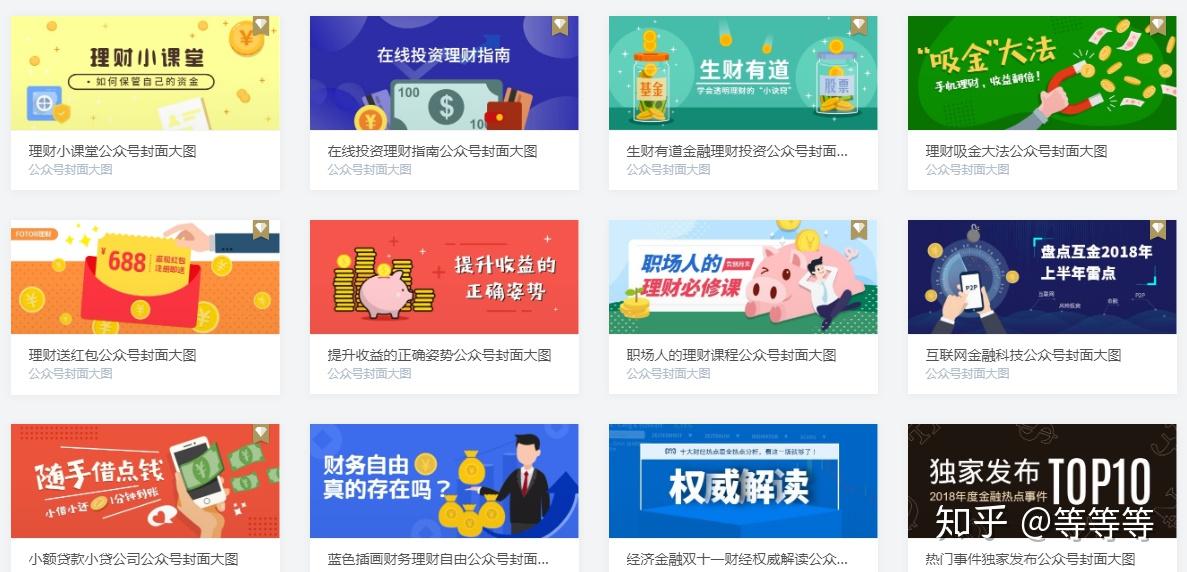The height and width of the screenshot is (572, 1187).
Task: View the 理财吸金大法 cover template
Action: [x=1042, y=74]
